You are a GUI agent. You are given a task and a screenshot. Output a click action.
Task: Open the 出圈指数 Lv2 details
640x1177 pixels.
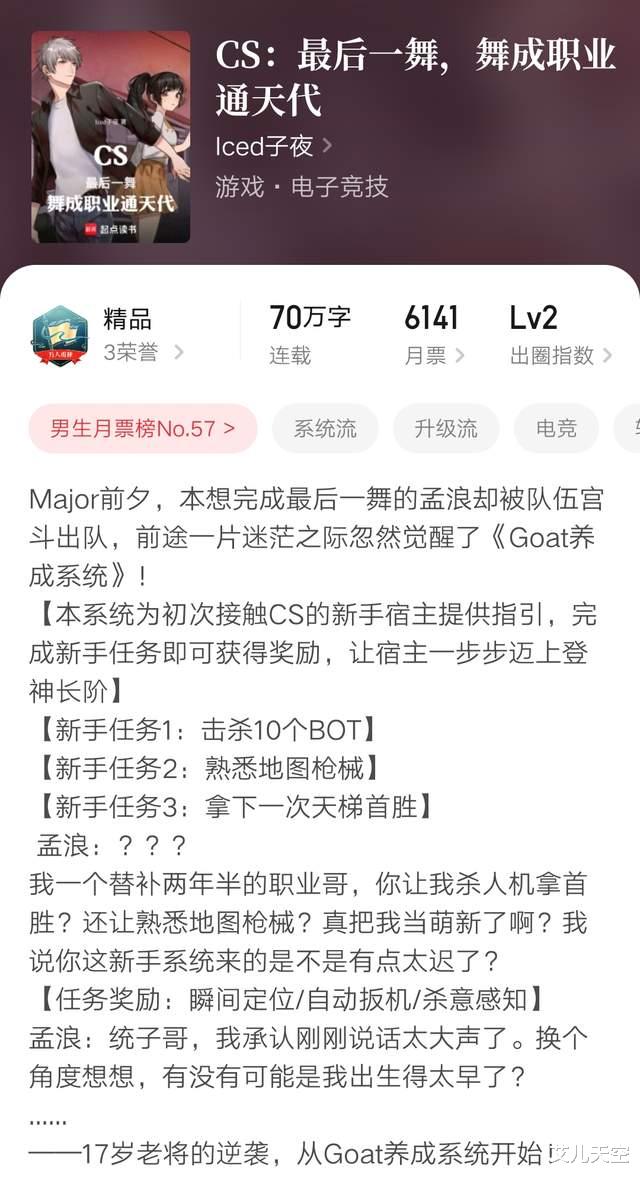tap(560, 335)
